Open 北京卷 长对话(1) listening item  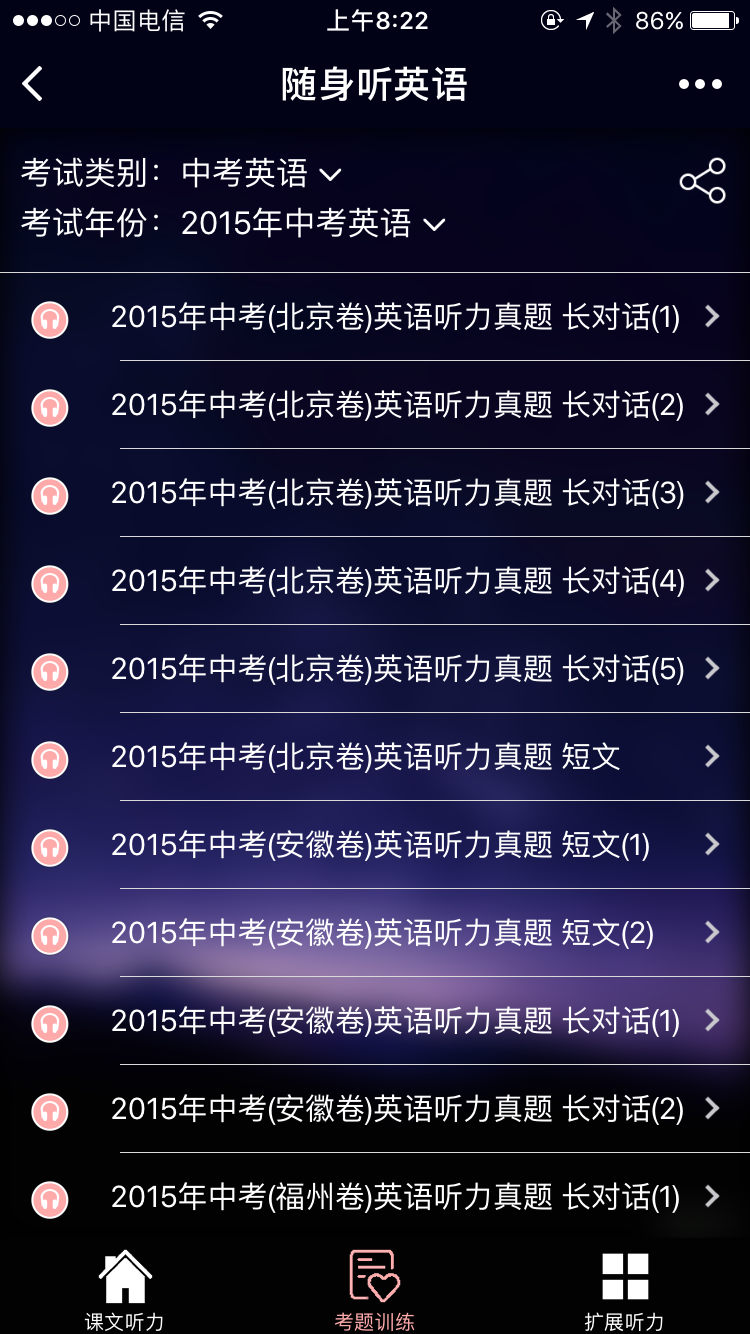pyautogui.click(x=375, y=317)
